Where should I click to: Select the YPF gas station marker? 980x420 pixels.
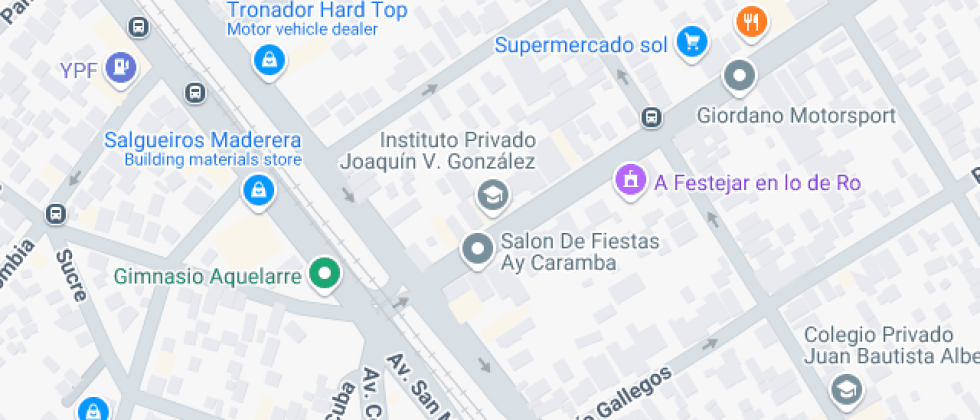tap(123, 68)
